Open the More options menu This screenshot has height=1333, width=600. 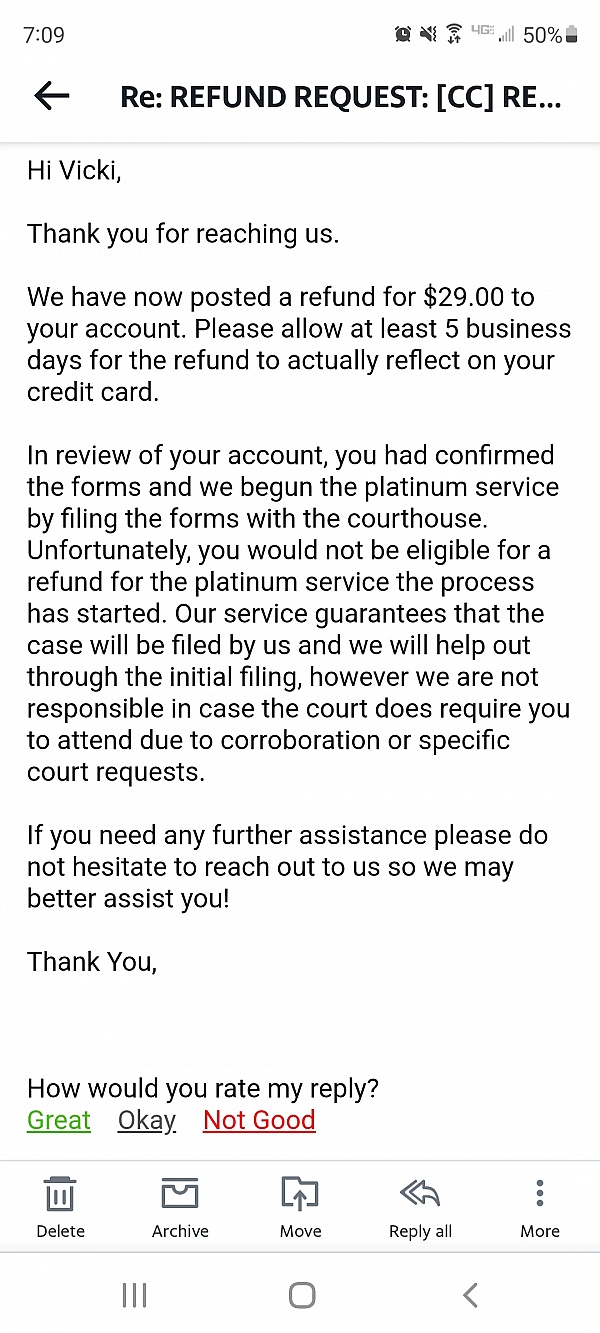pyautogui.click(x=539, y=1205)
